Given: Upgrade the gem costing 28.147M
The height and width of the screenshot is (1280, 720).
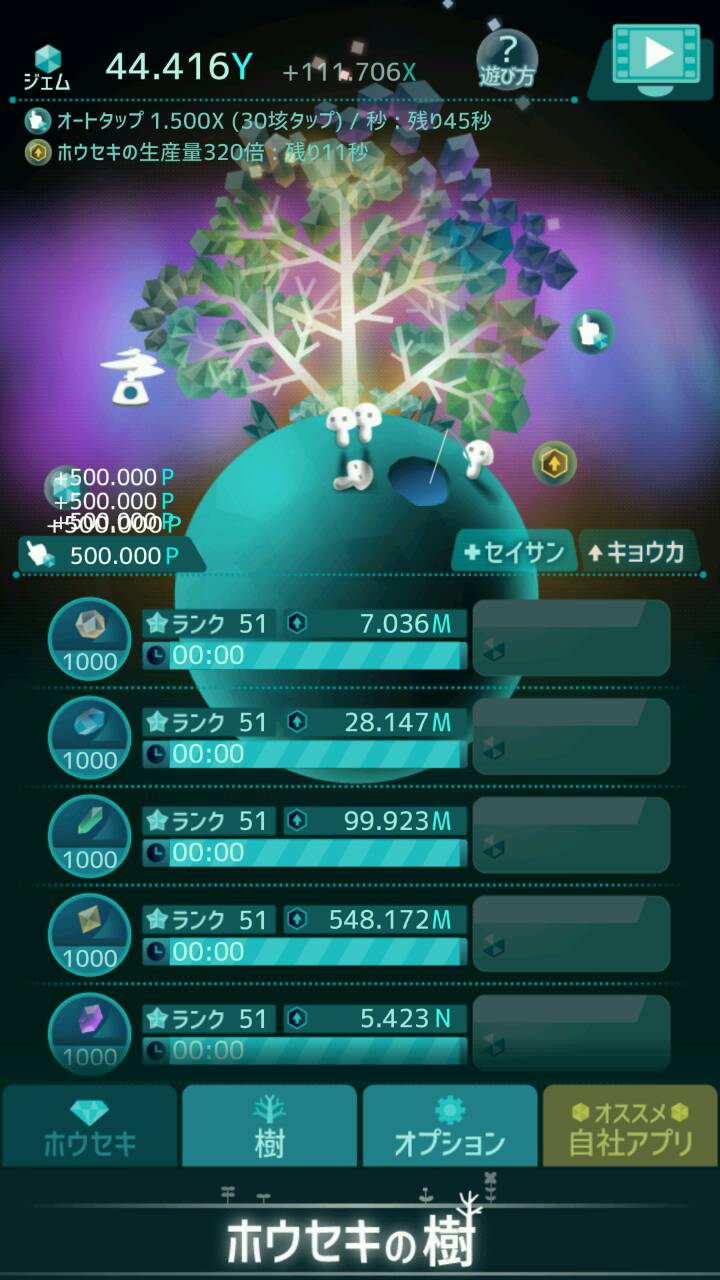Looking at the screenshot, I should (571, 736).
